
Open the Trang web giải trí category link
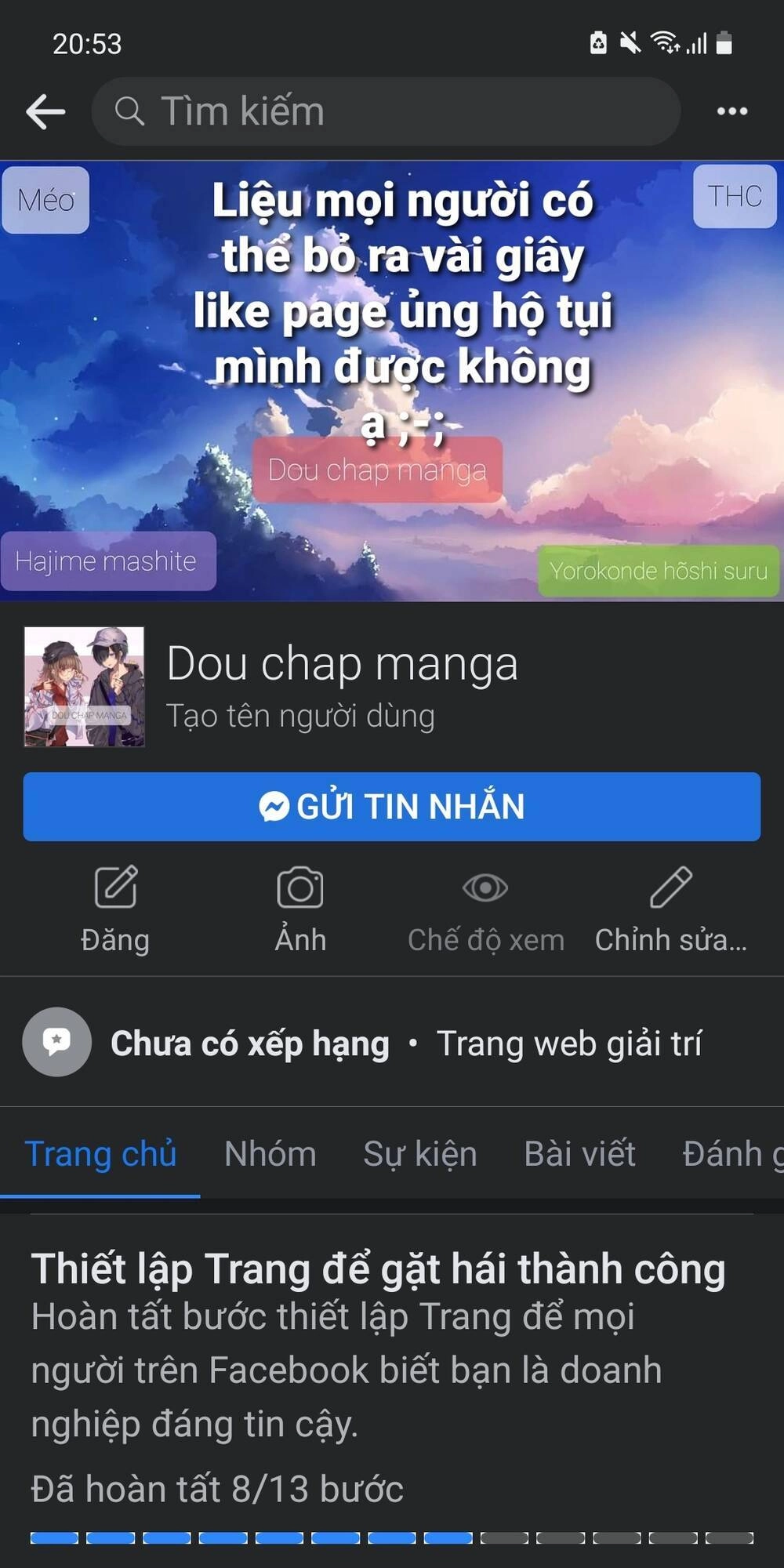(x=572, y=1043)
